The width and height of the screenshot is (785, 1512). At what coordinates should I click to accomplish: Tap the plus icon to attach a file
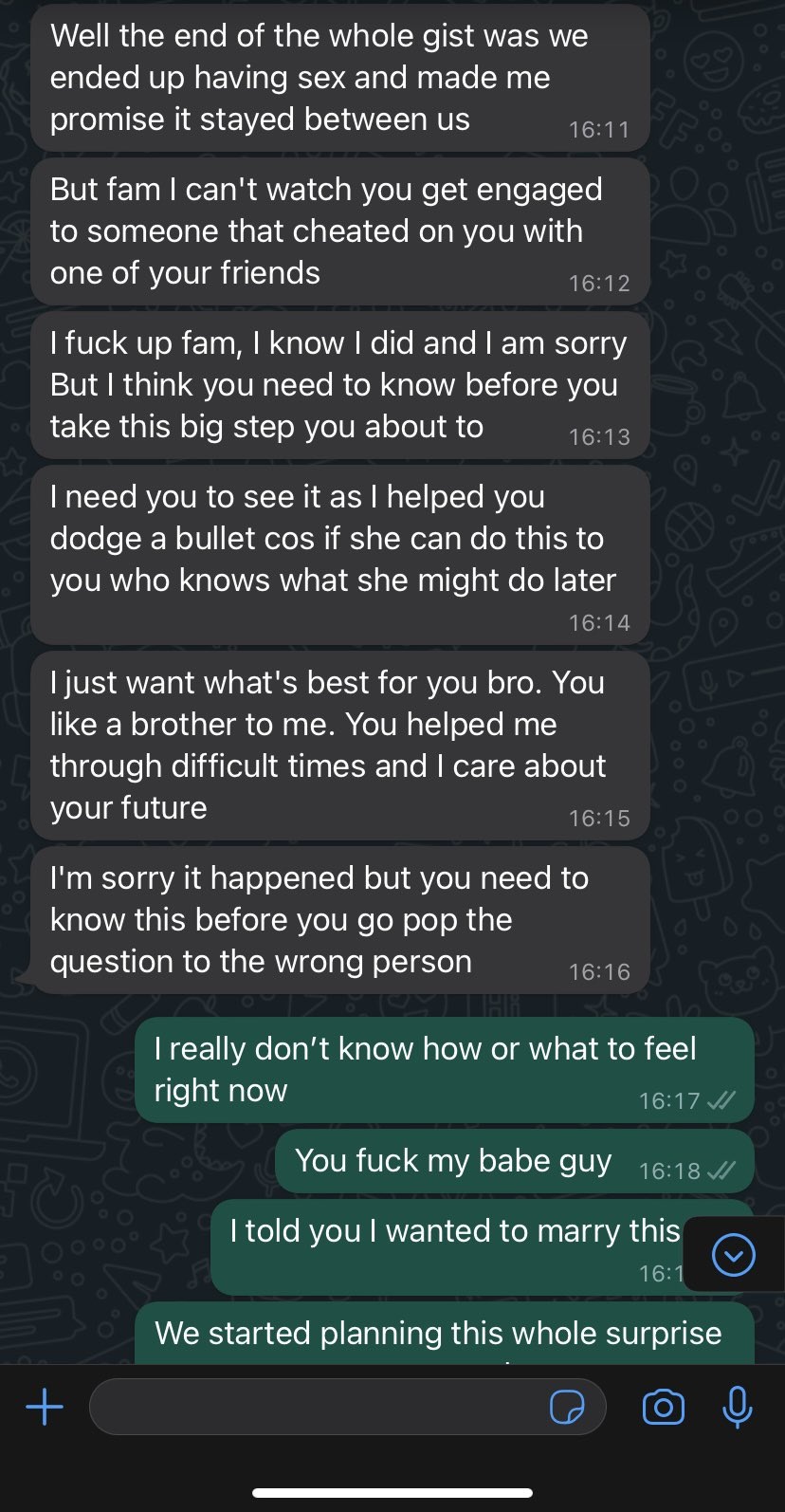[x=45, y=1407]
